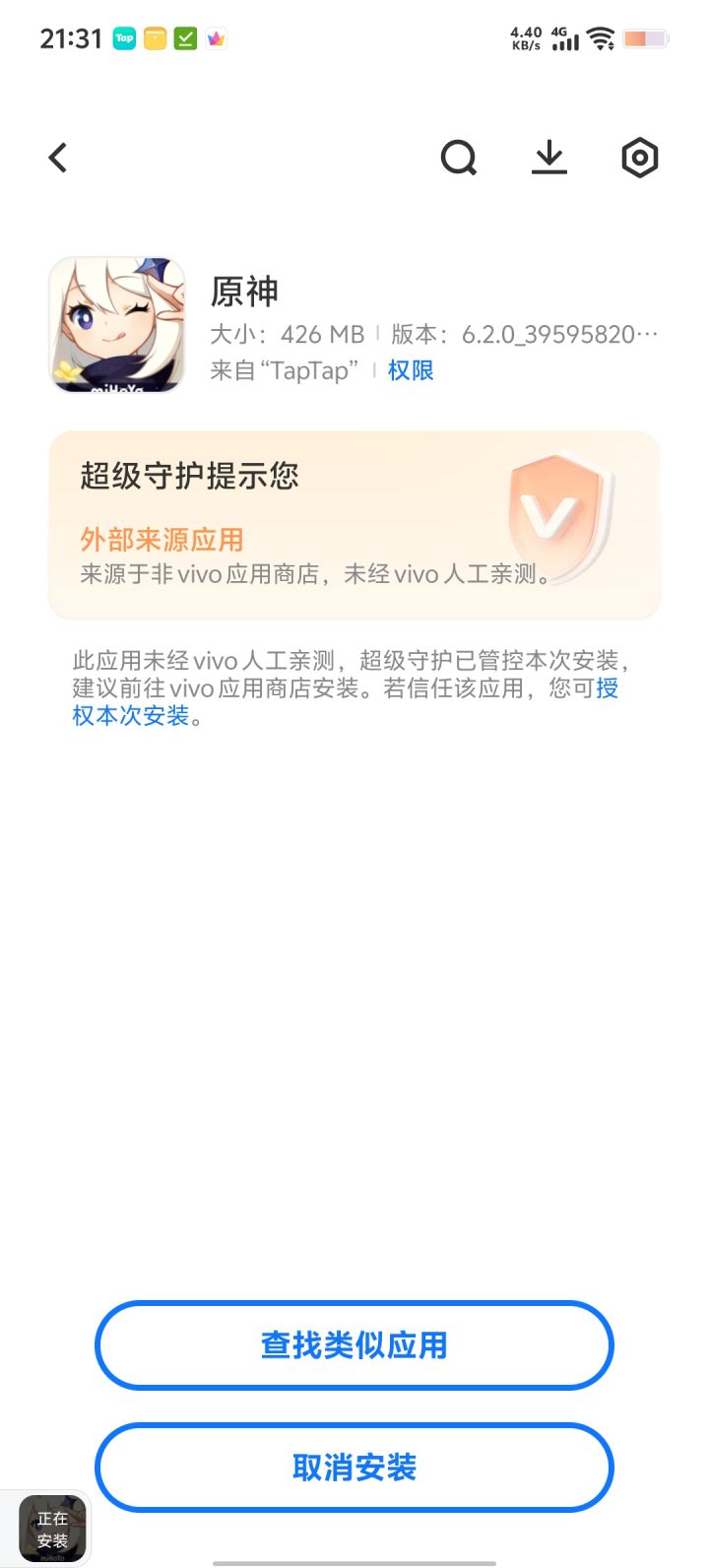709x1568 pixels.
Task: Tap the back arrow to exit installer
Action: pos(56,158)
